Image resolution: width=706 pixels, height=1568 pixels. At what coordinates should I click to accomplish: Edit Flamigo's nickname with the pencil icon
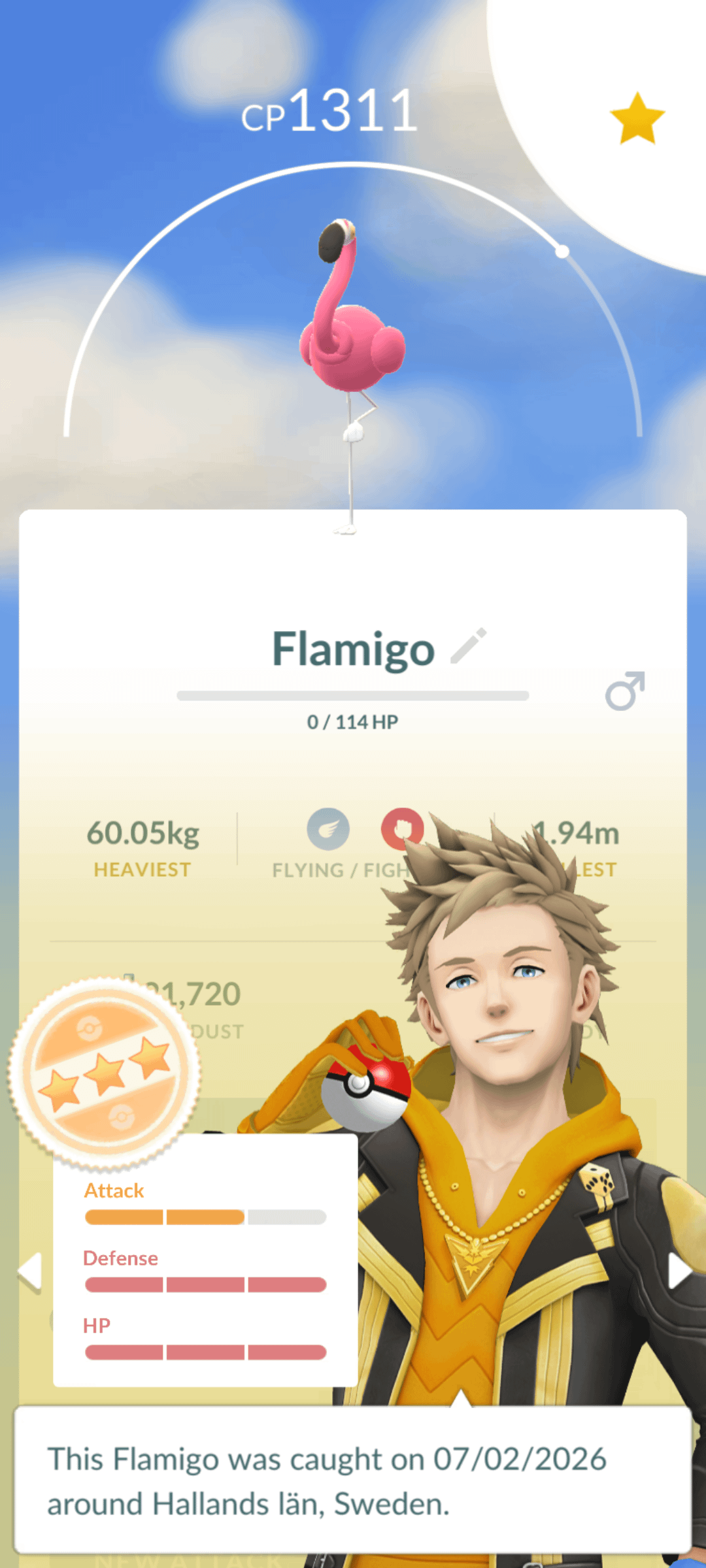pyautogui.click(x=469, y=646)
